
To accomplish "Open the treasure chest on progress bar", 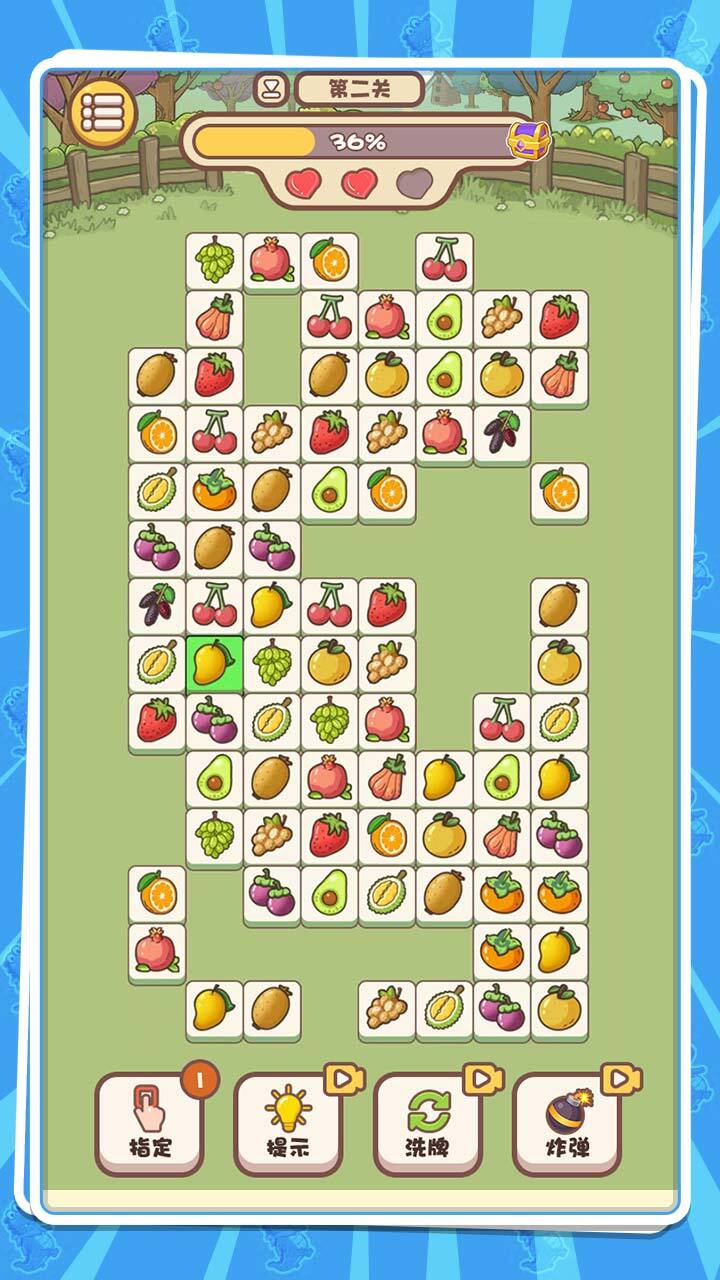I will pos(529,142).
